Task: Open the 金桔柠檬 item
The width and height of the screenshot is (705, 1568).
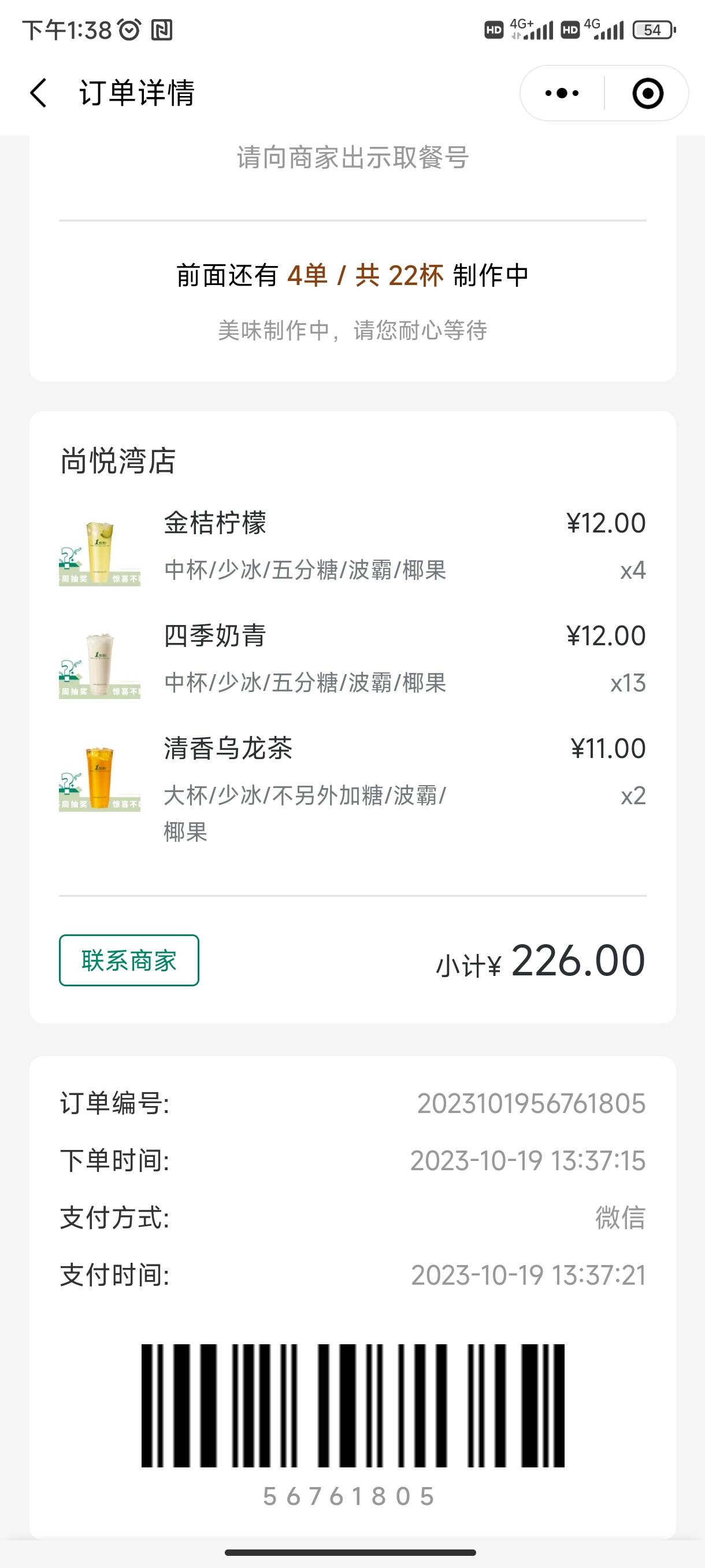Action: point(352,546)
